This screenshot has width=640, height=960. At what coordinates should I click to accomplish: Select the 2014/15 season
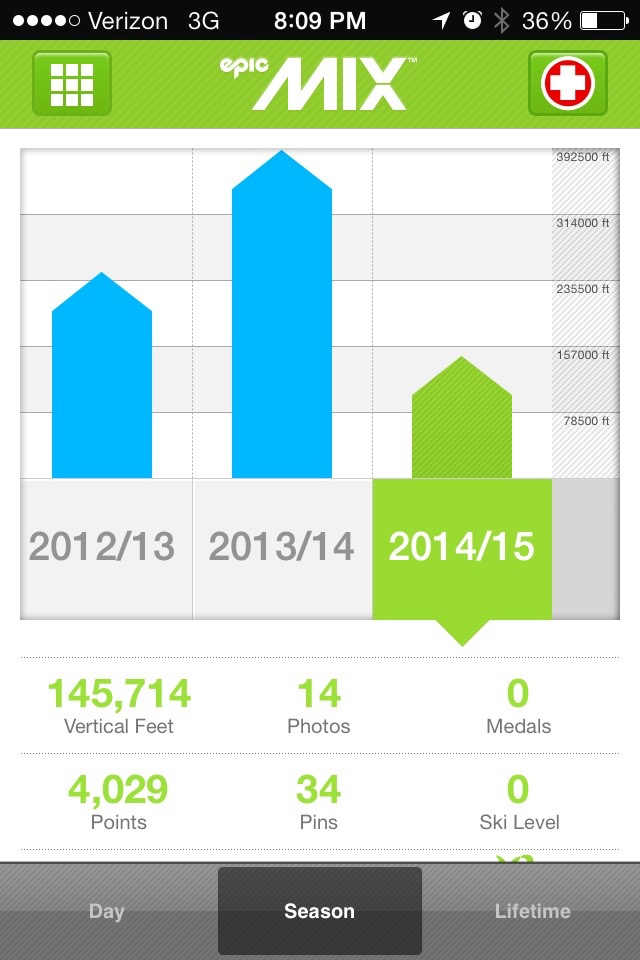[462, 547]
